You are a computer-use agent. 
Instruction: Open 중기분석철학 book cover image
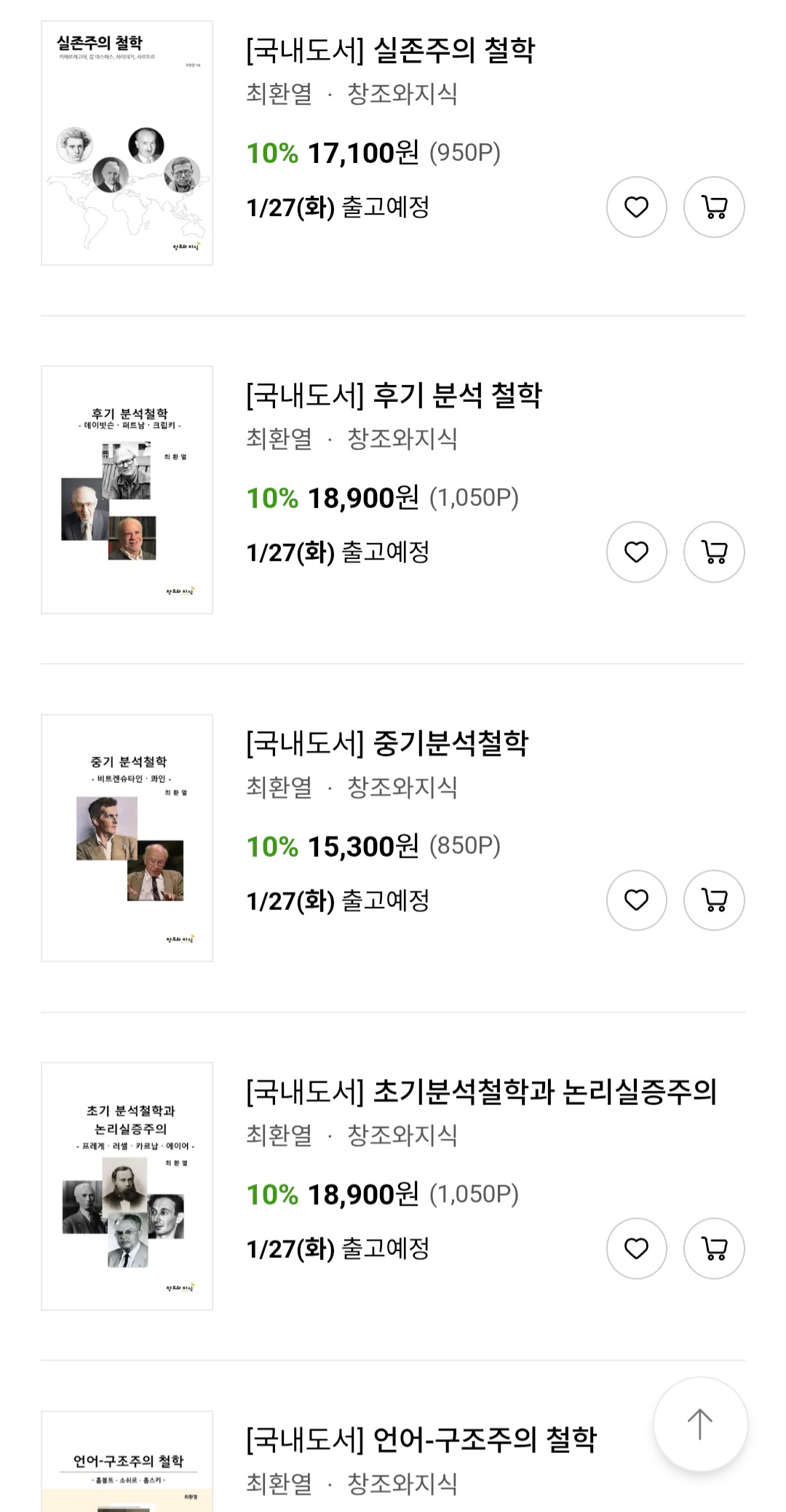coord(127,838)
